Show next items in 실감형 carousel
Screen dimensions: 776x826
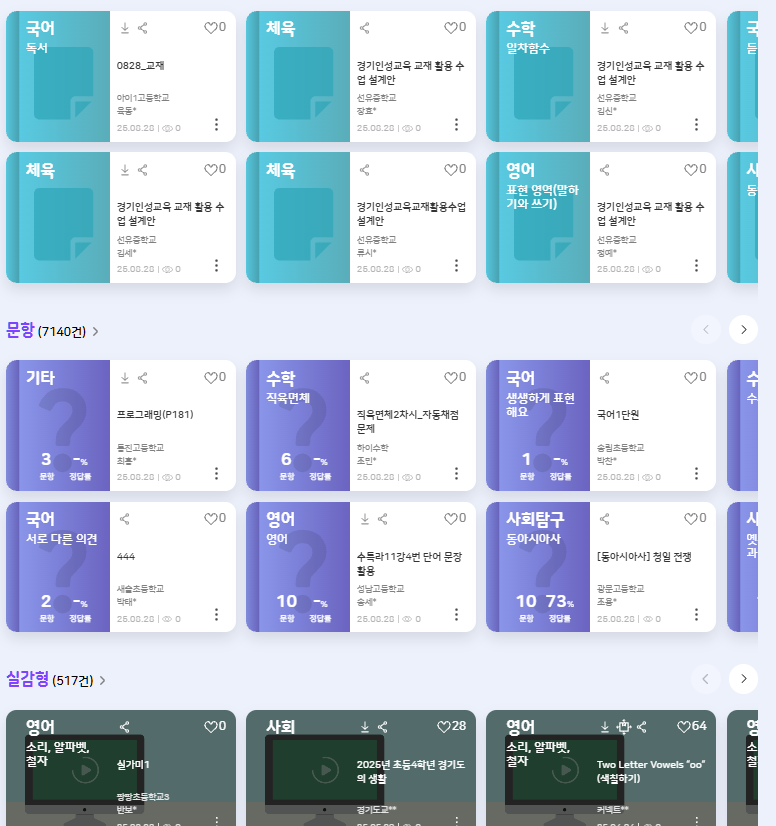pos(743,679)
